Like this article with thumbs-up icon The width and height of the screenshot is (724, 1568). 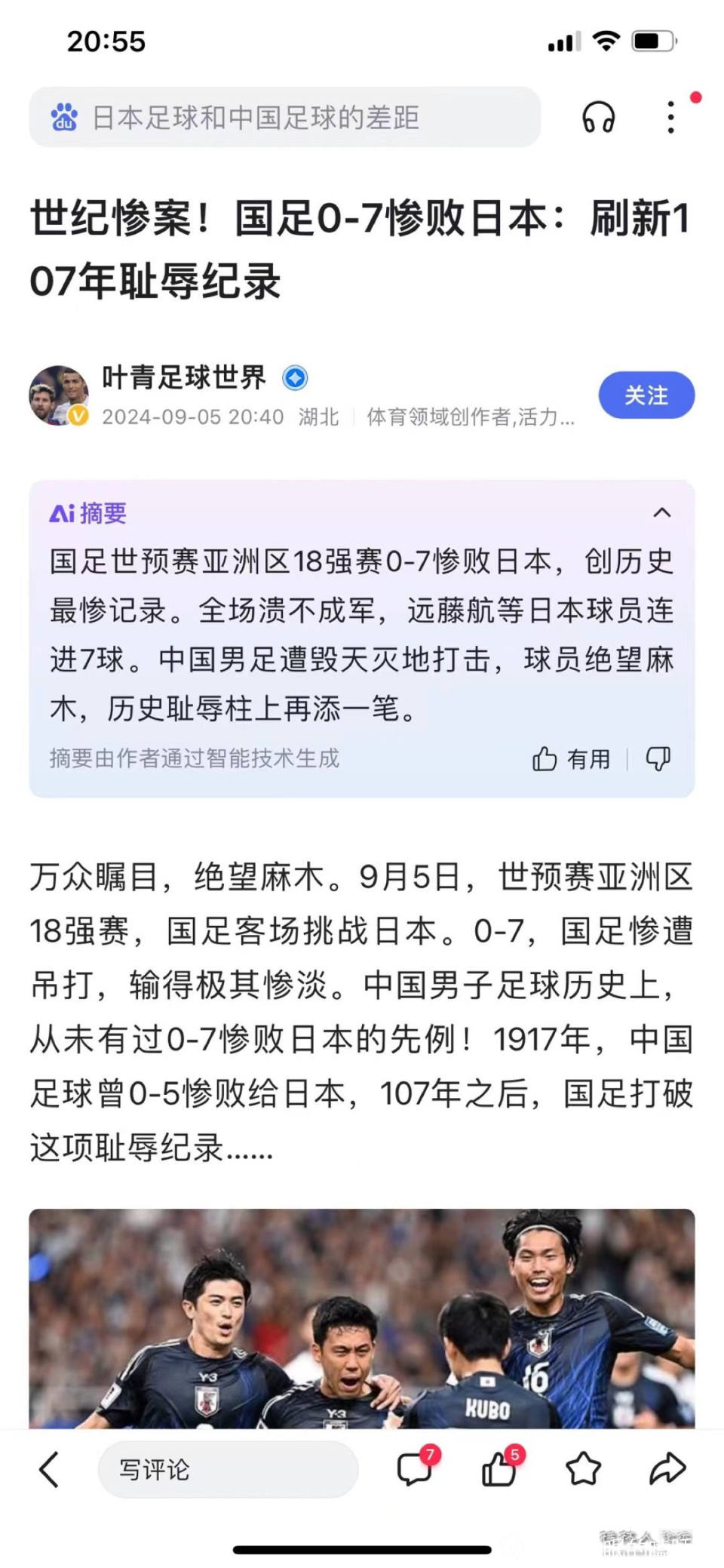(x=499, y=1468)
